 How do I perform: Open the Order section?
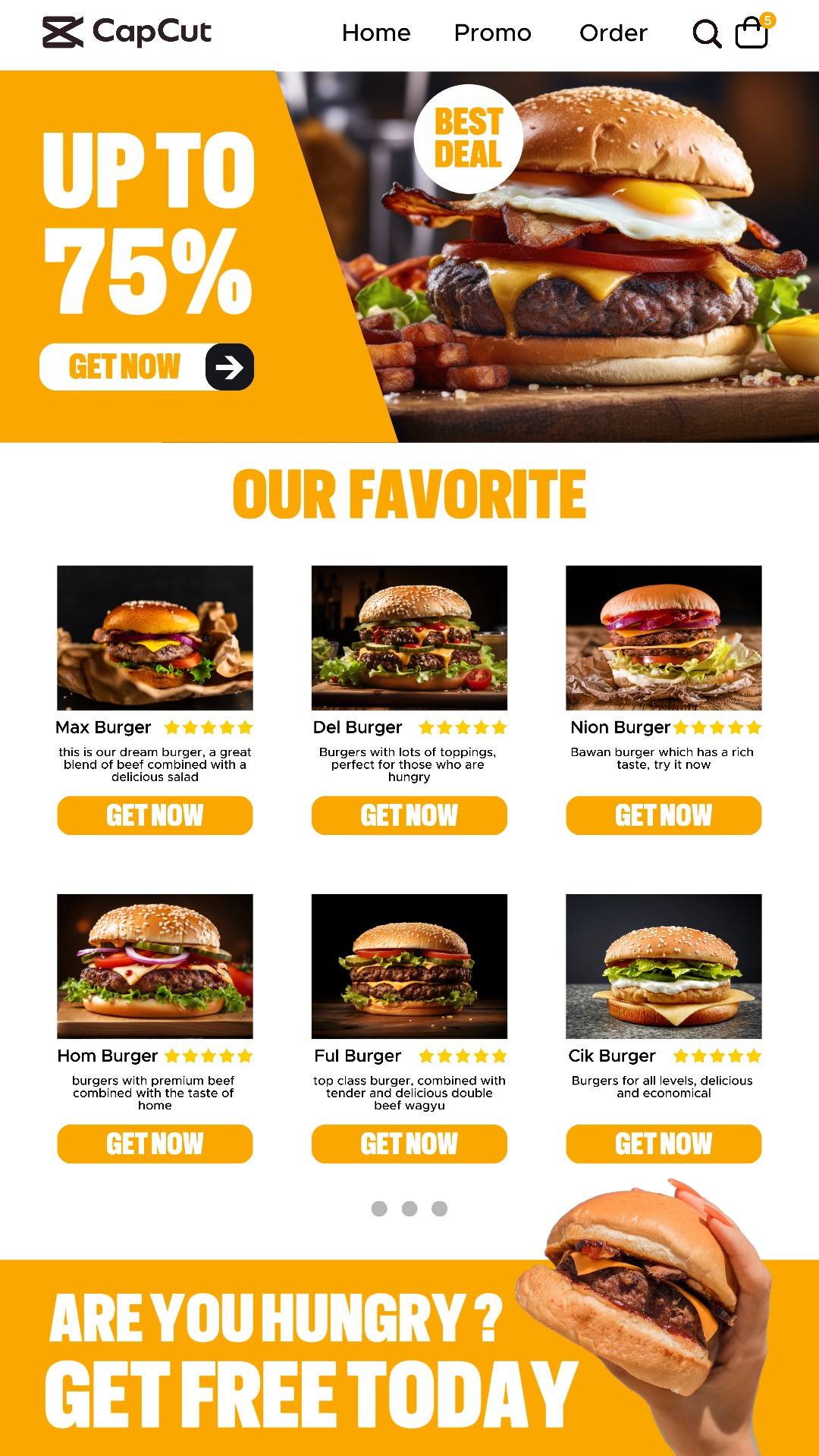point(613,33)
